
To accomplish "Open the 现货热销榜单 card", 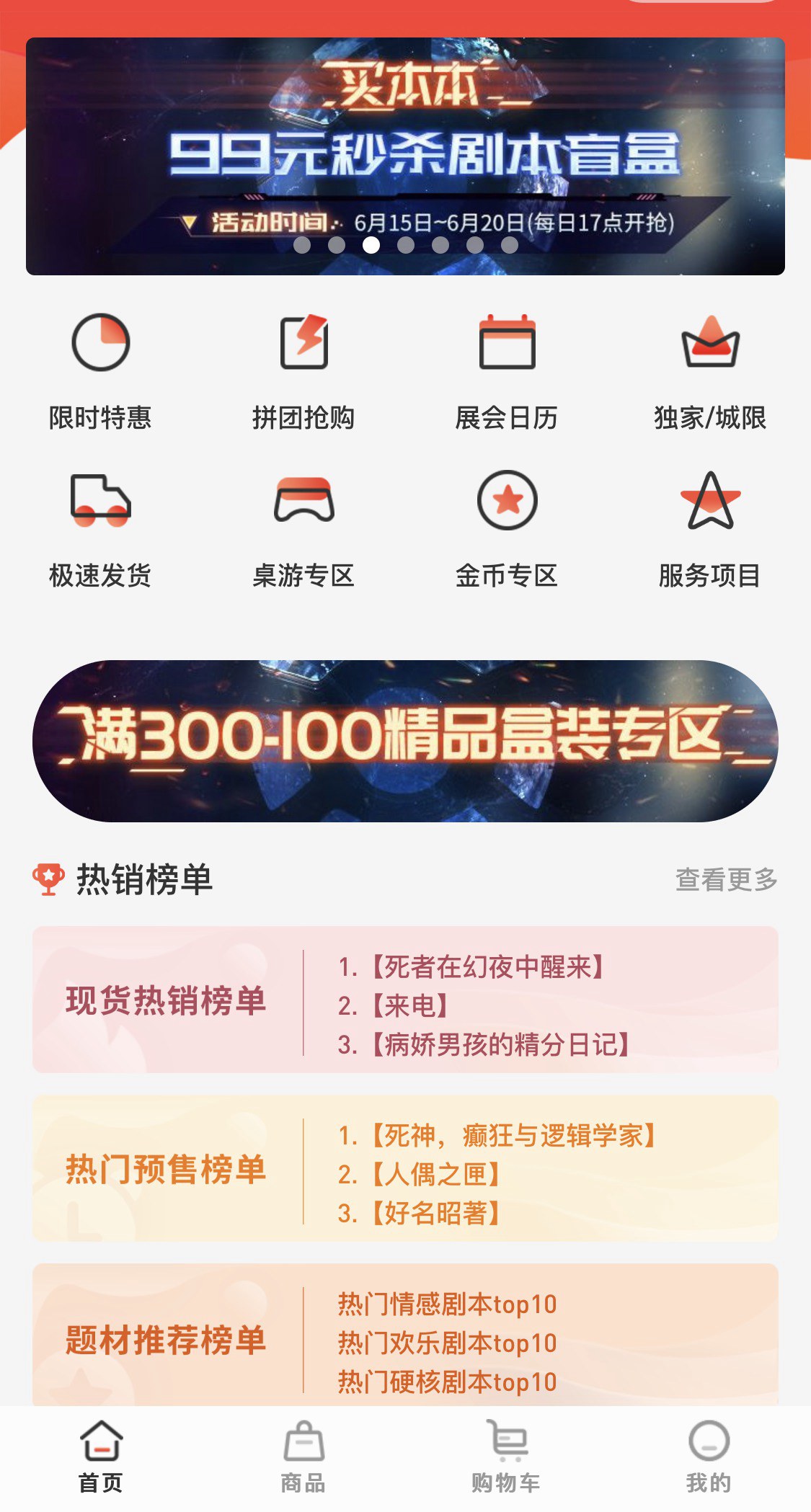I will (405, 1000).
